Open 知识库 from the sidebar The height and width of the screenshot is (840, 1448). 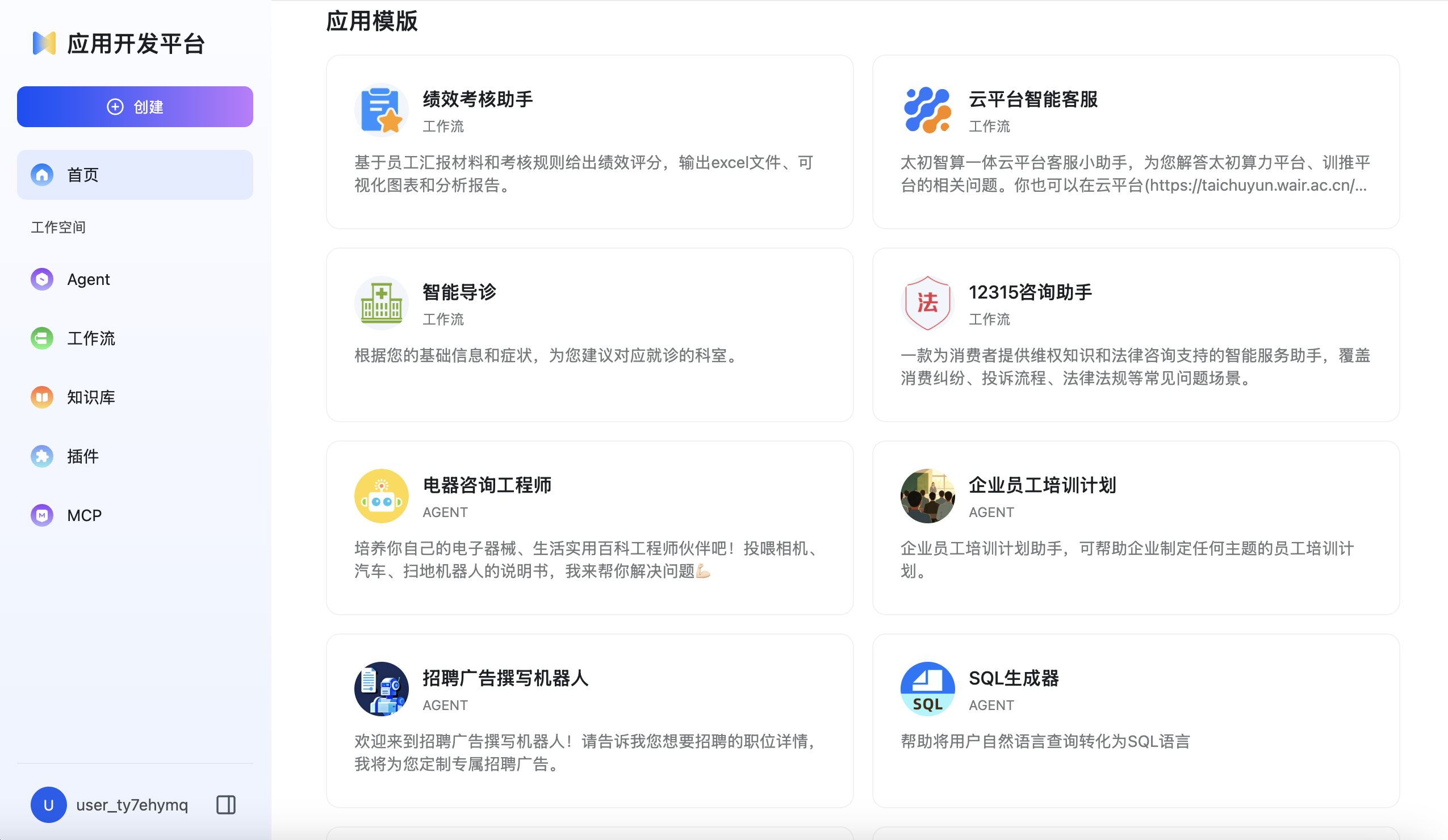click(90, 397)
